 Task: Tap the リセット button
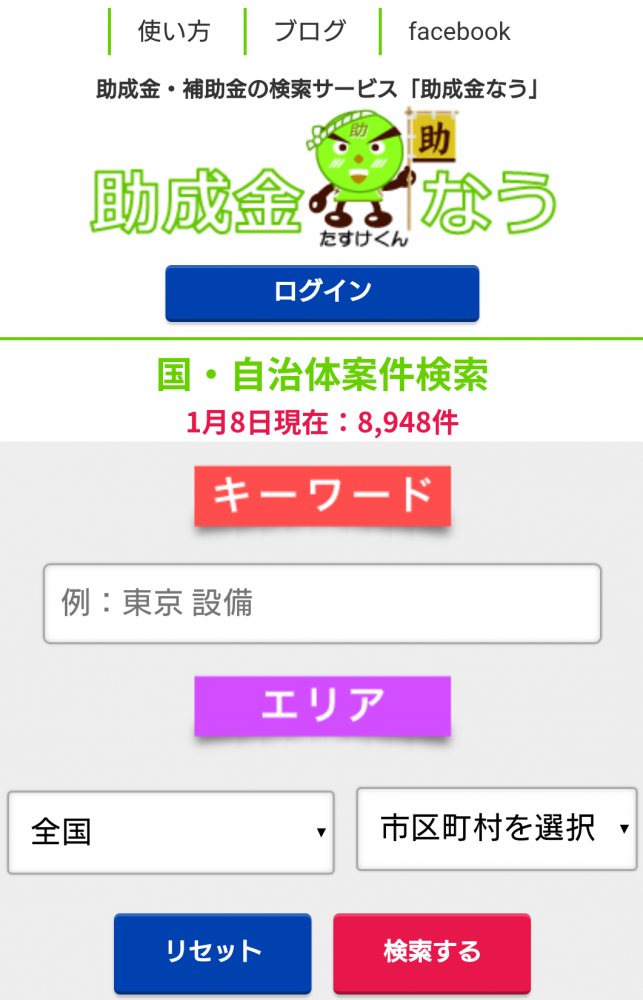[213, 951]
